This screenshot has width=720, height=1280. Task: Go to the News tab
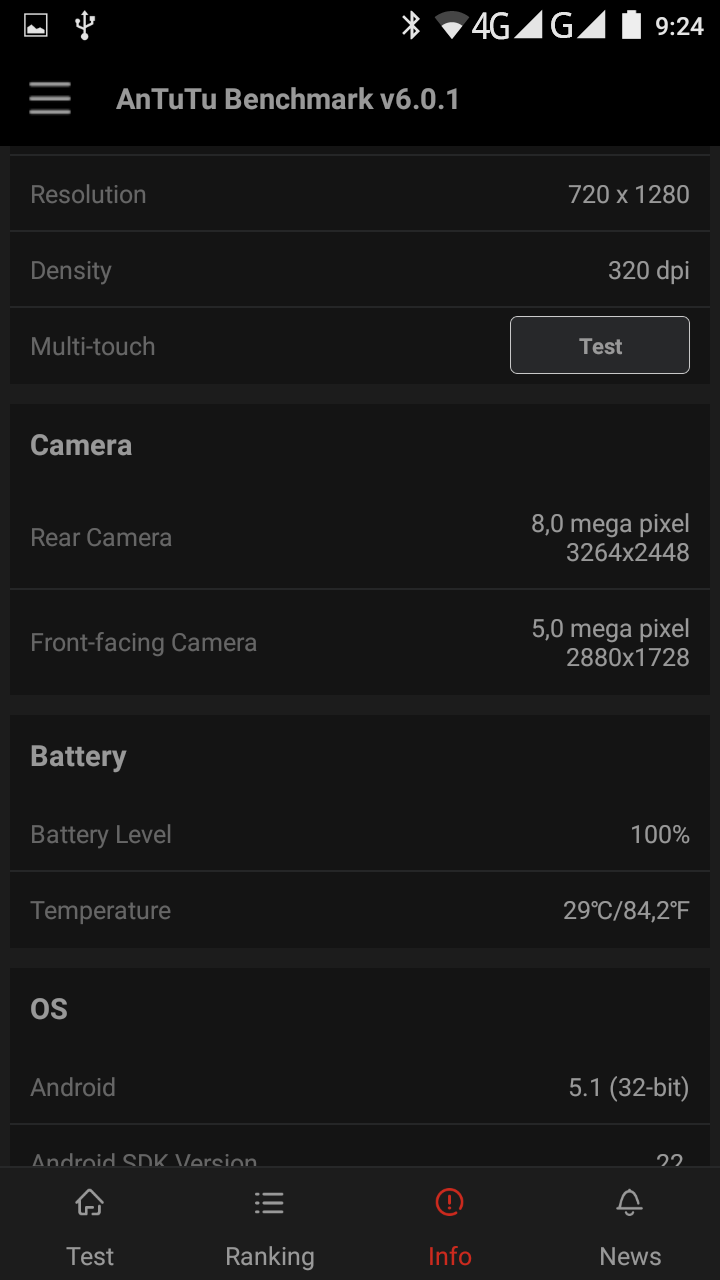pos(630,1226)
